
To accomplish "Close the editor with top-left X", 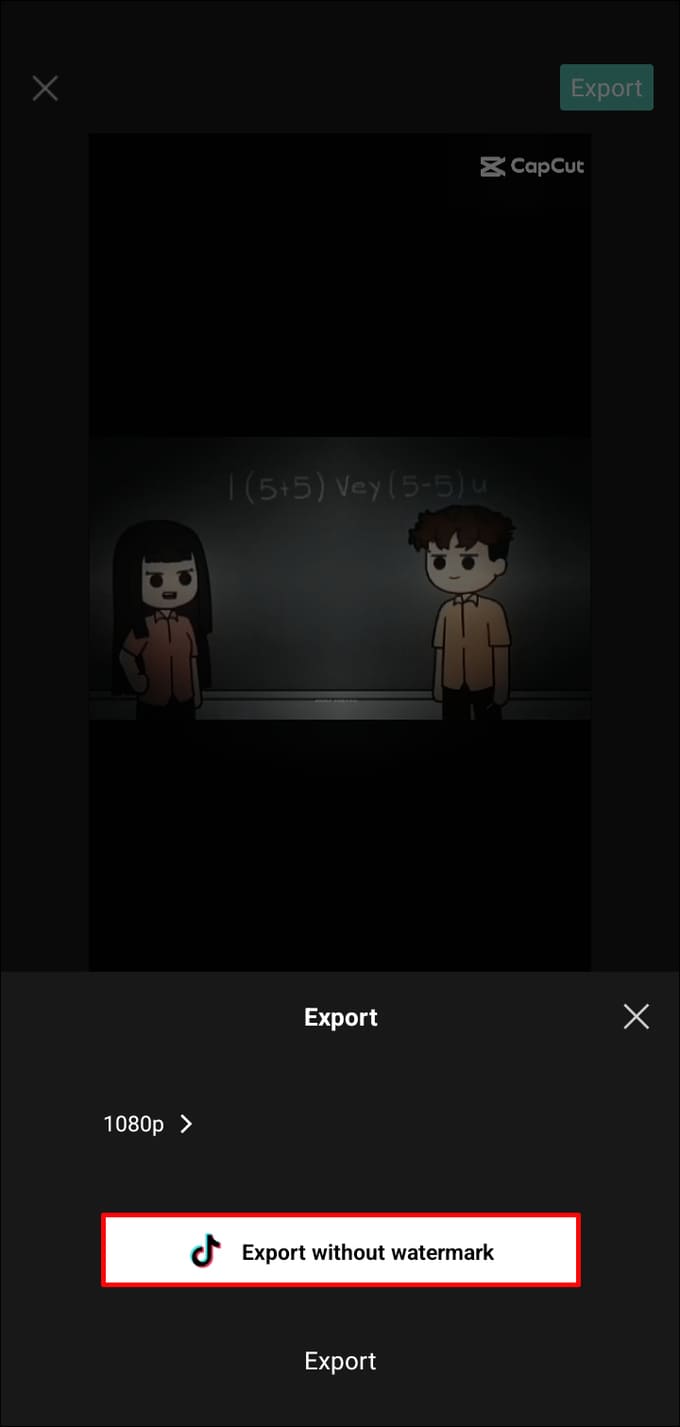I will pos(45,88).
